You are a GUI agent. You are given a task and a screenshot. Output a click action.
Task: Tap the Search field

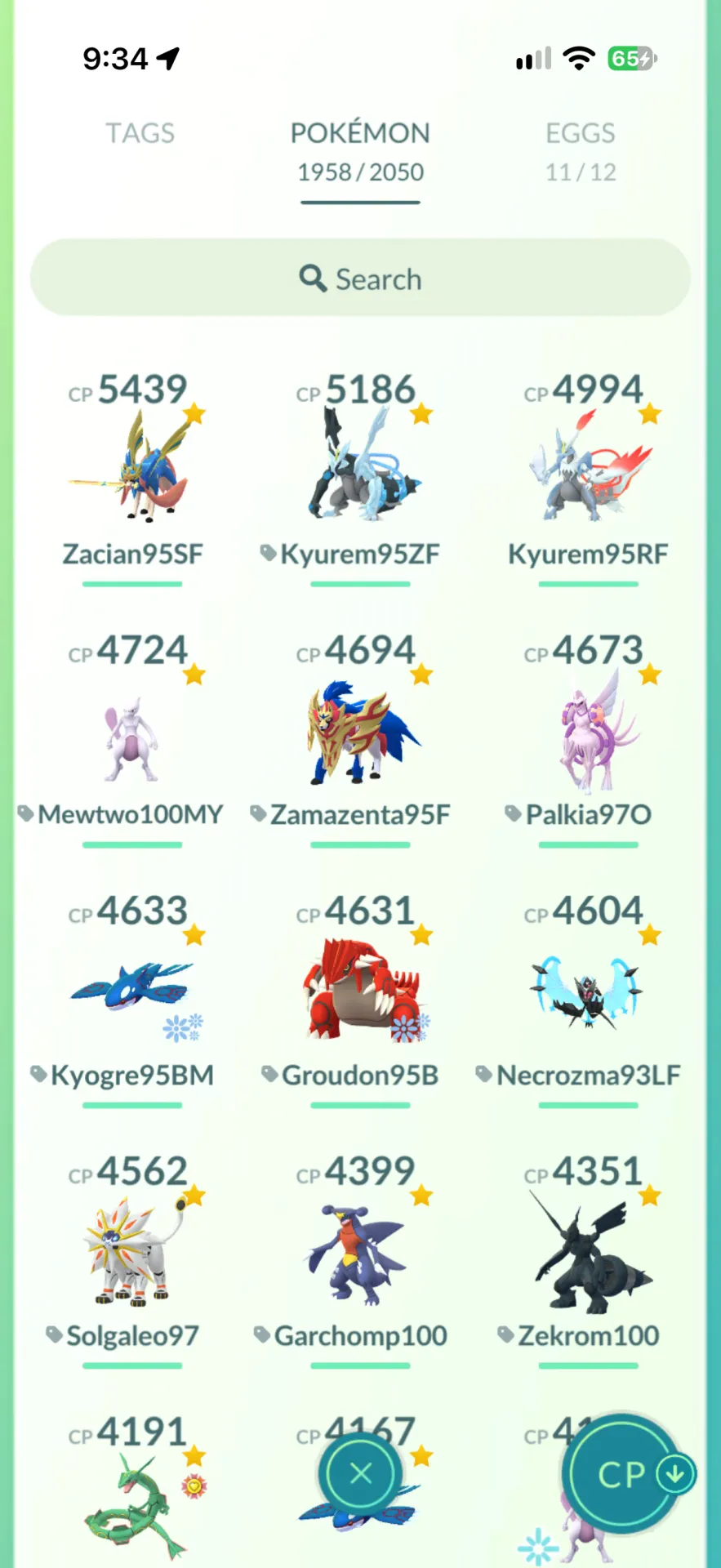click(360, 278)
